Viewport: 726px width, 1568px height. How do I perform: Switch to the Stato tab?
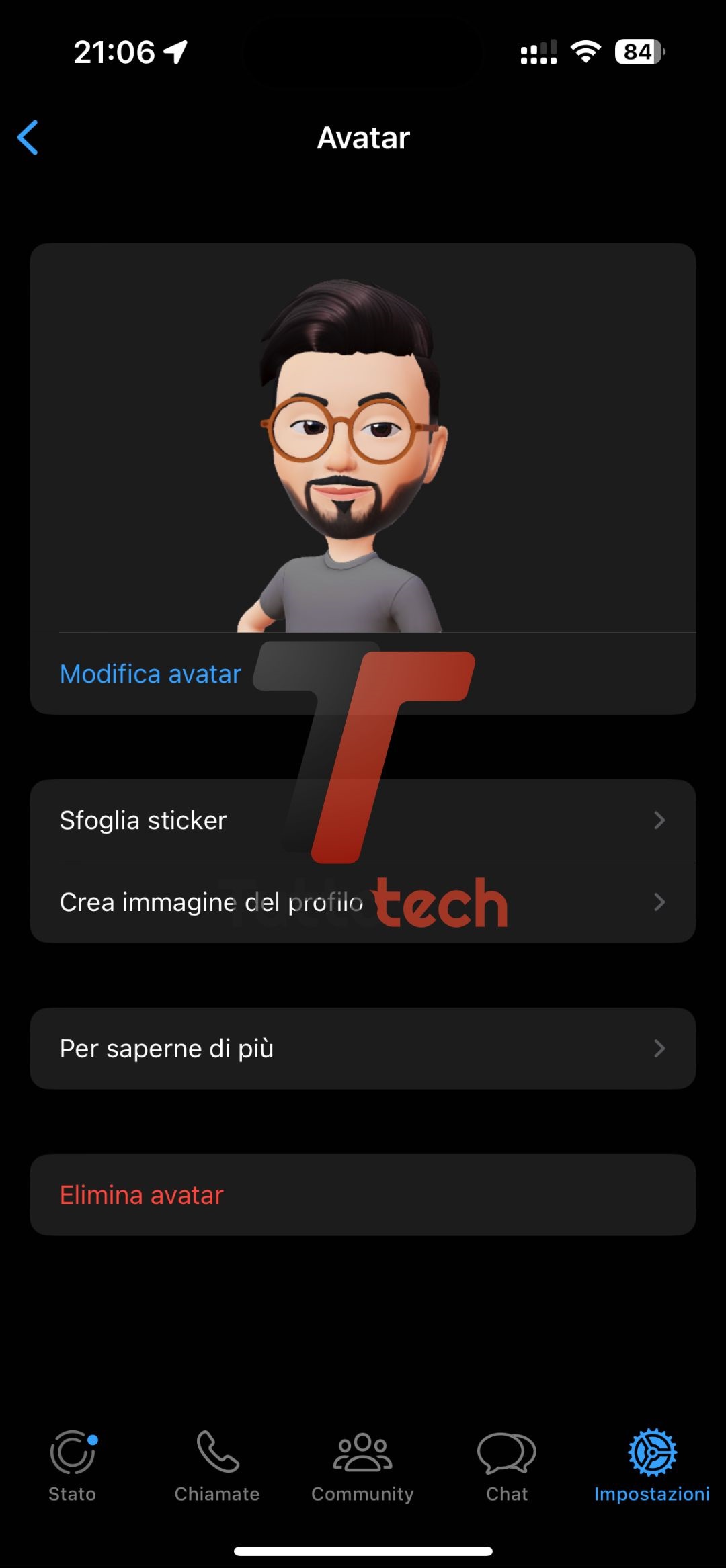(72, 1466)
